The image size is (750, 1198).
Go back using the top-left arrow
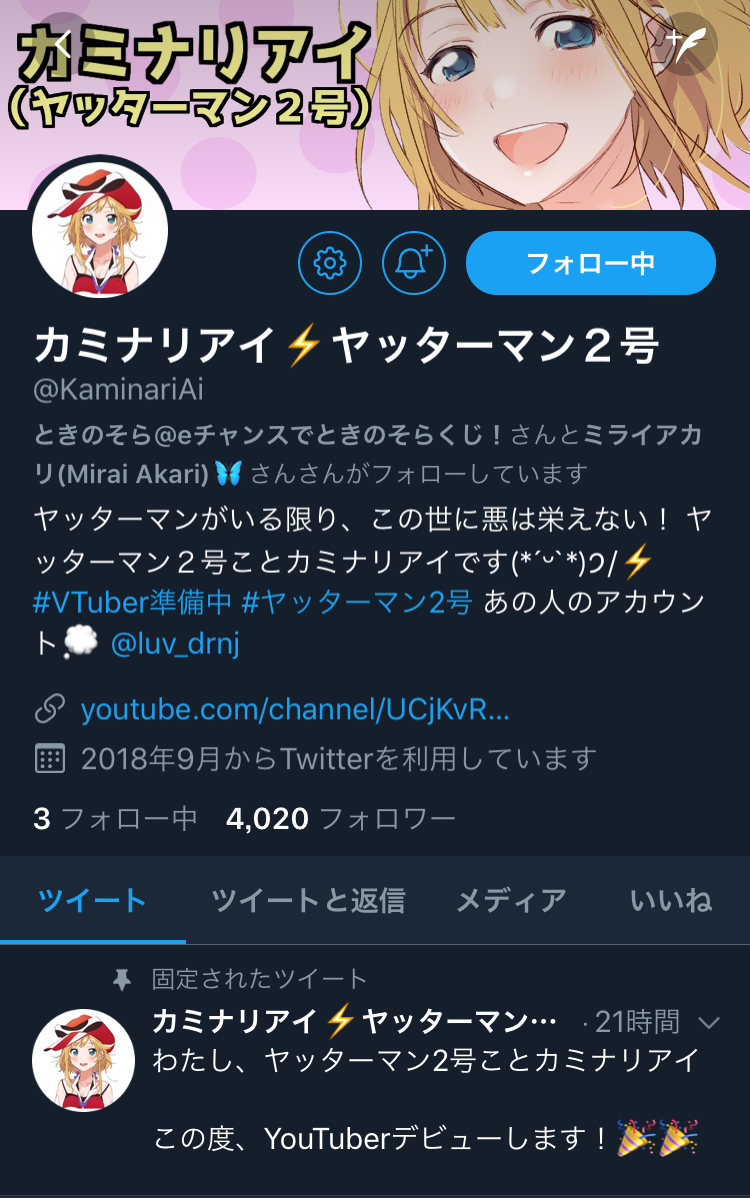(61, 42)
